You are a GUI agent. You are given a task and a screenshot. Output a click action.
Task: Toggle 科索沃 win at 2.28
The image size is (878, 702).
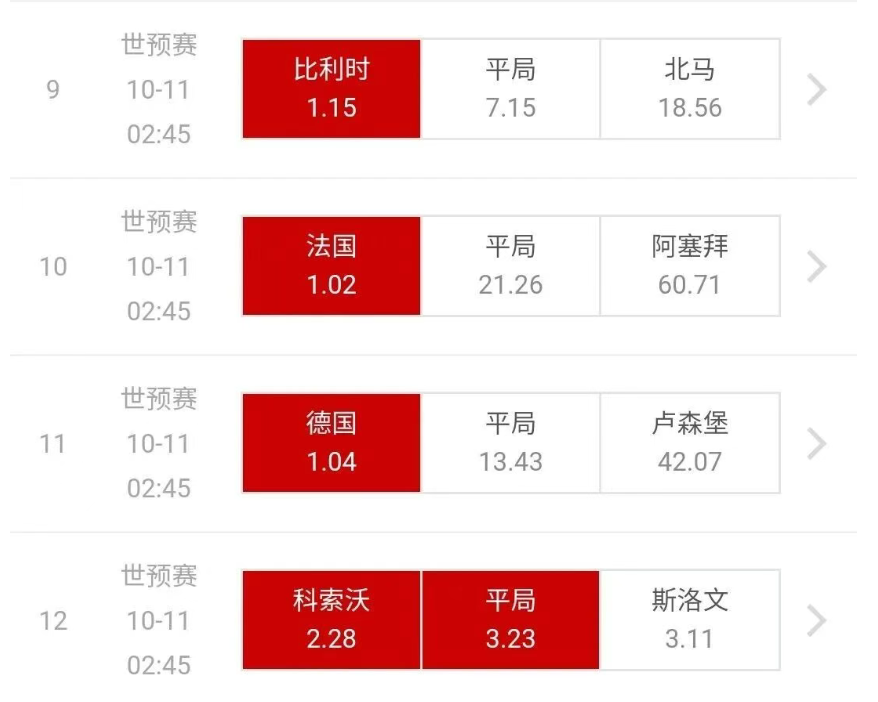click(331, 620)
